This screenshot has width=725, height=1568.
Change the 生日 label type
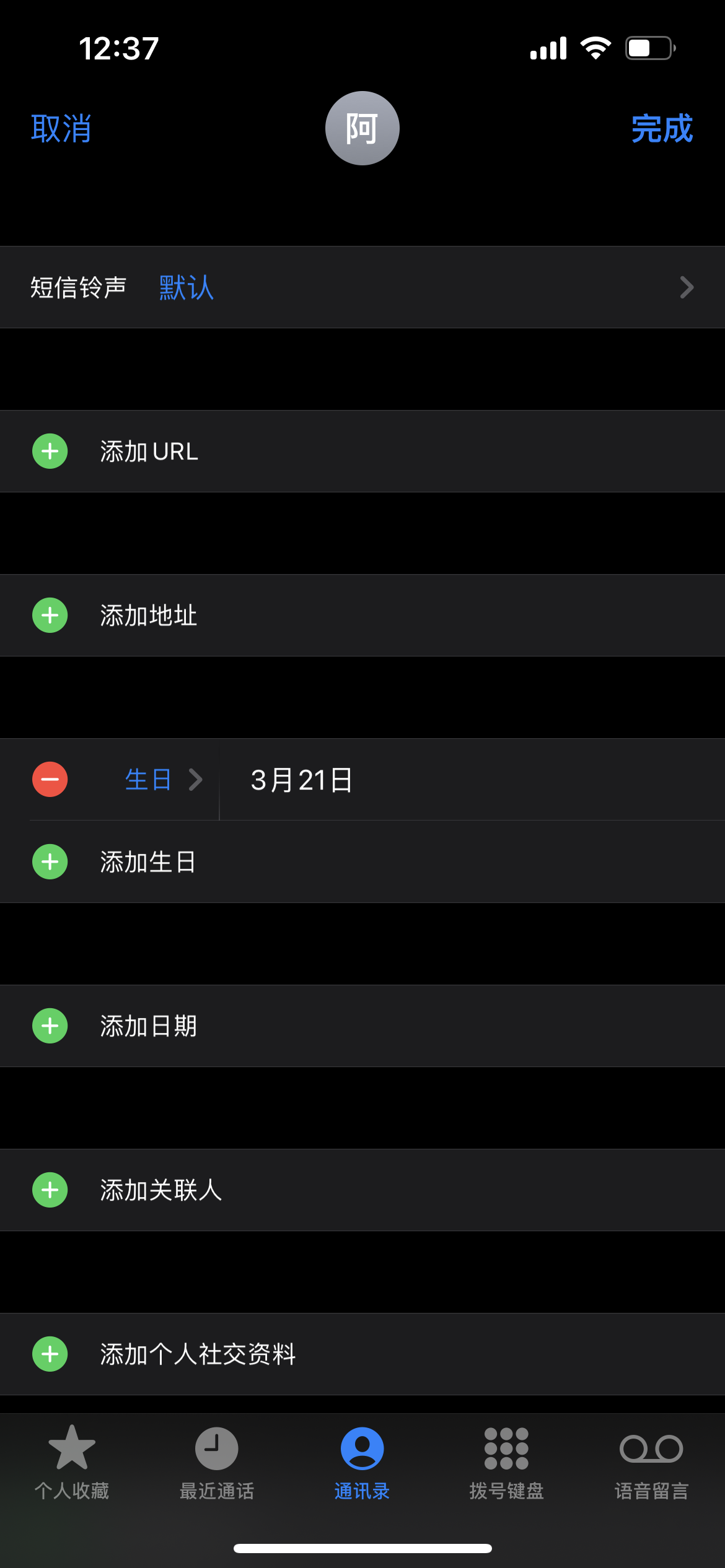(162, 780)
